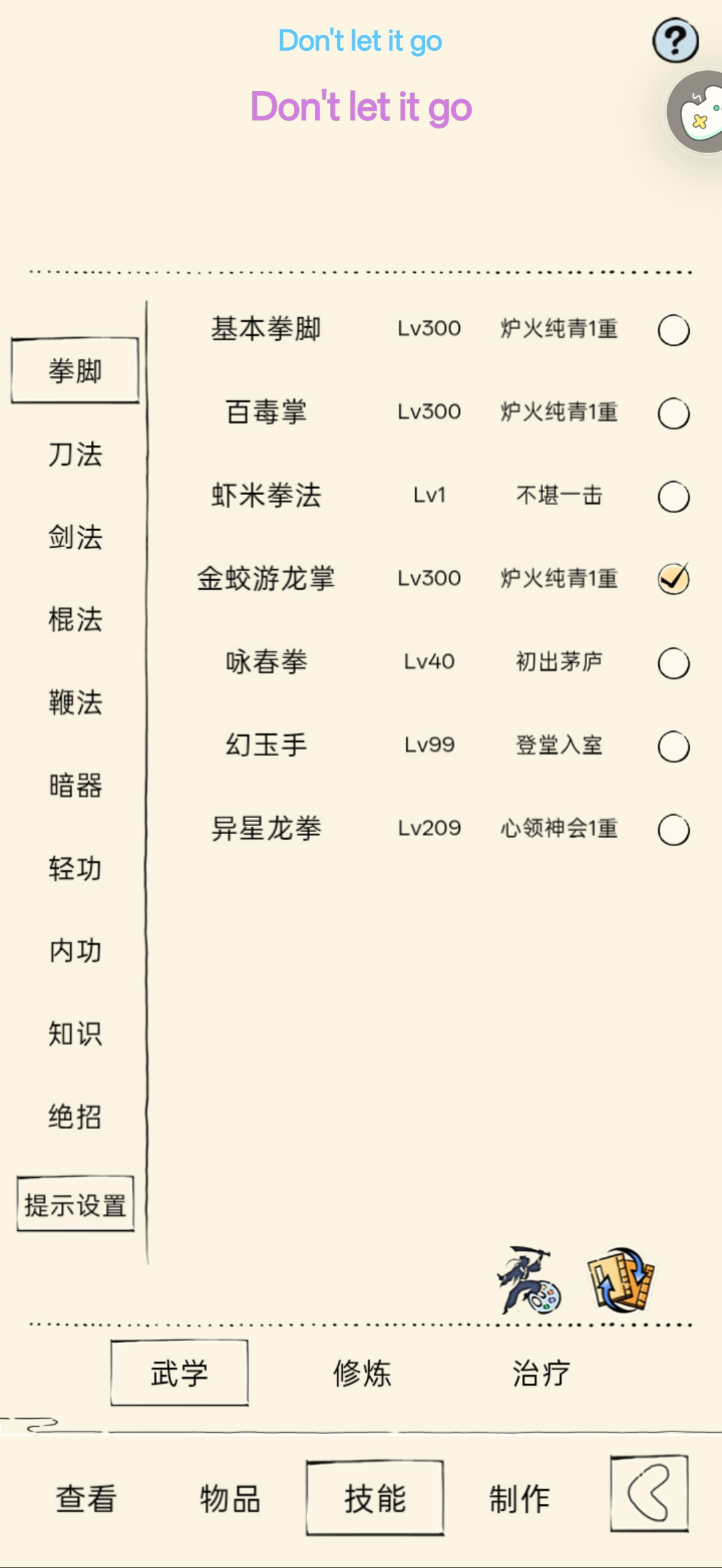
Task: Tap the swordsman palette icon
Action: pos(529,1280)
